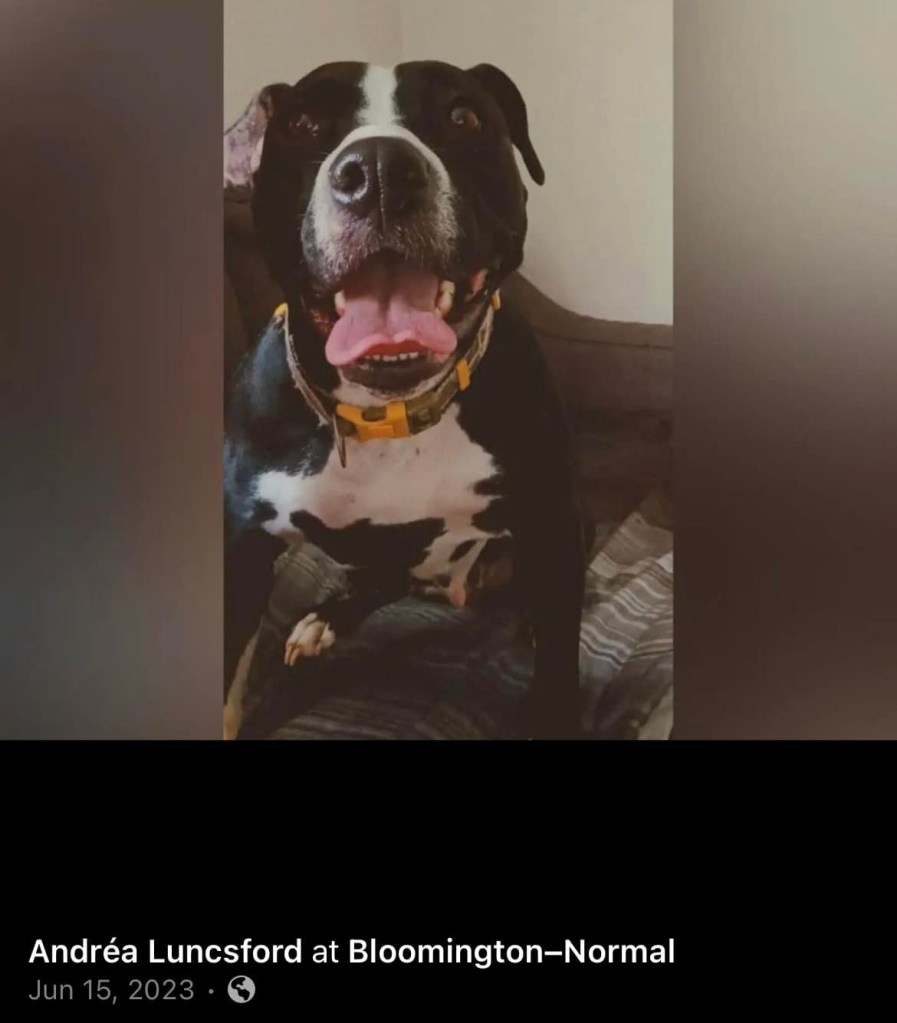
Task: Tap the dog photo to toggle controls
Action: (x=447, y=400)
